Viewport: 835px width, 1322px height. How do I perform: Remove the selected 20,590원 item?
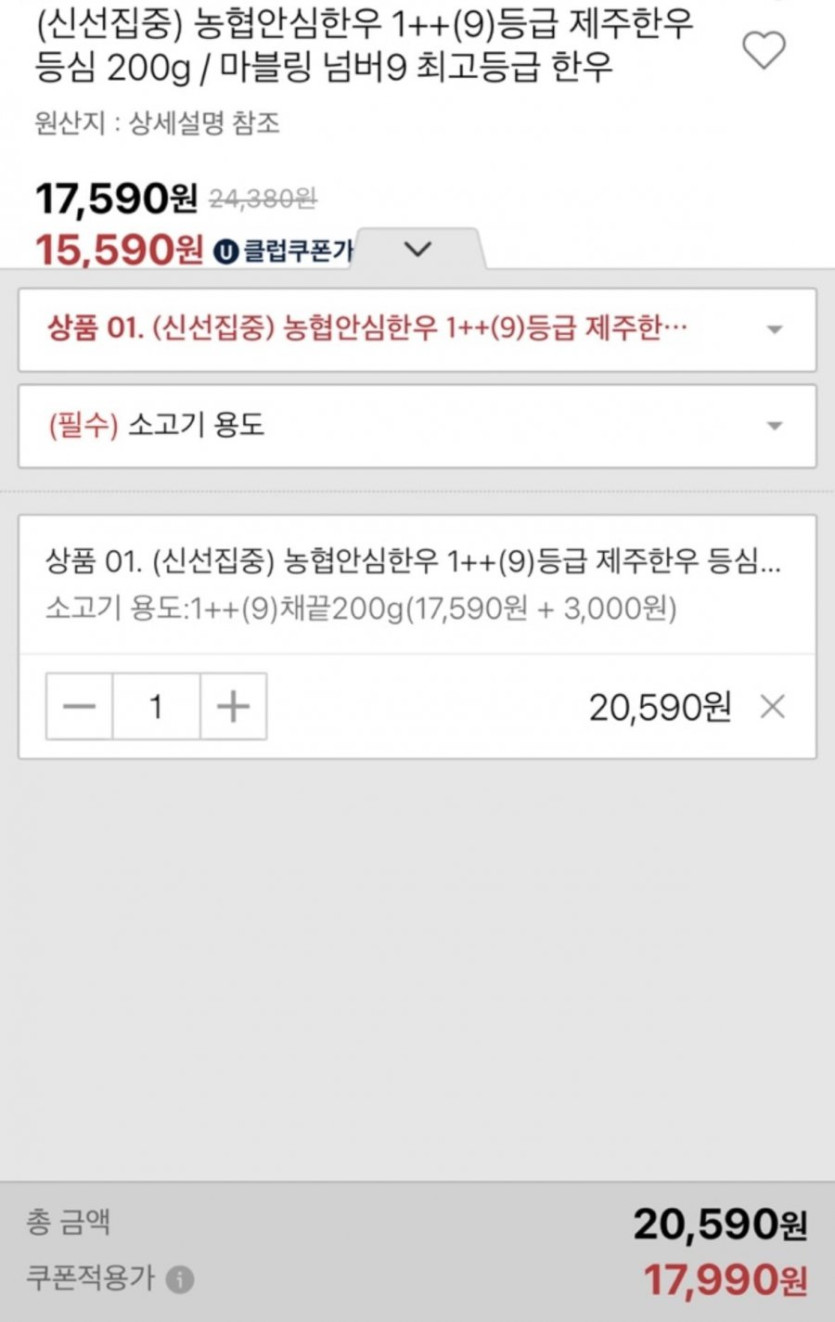click(772, 707)
